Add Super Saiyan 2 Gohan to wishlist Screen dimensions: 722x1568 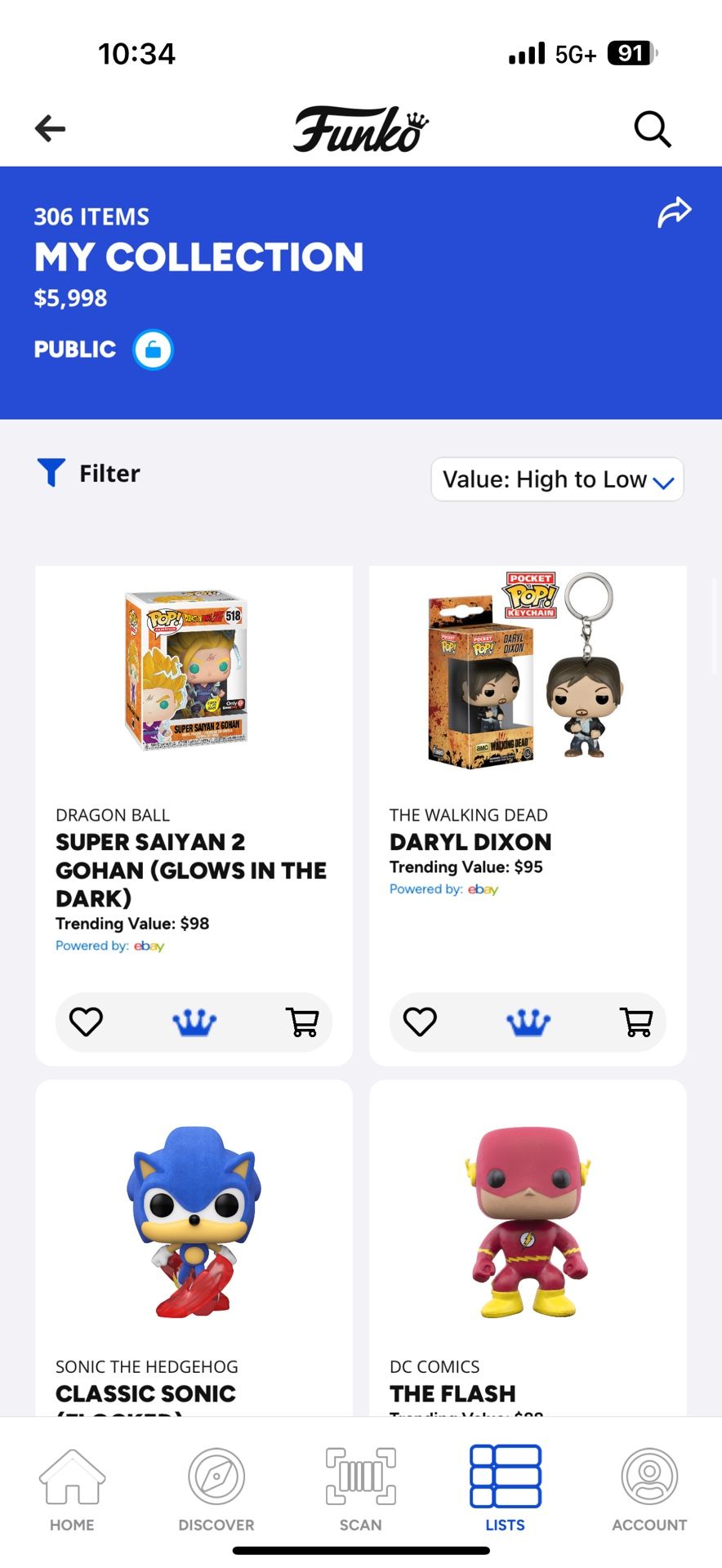[x=86, y=1022]
